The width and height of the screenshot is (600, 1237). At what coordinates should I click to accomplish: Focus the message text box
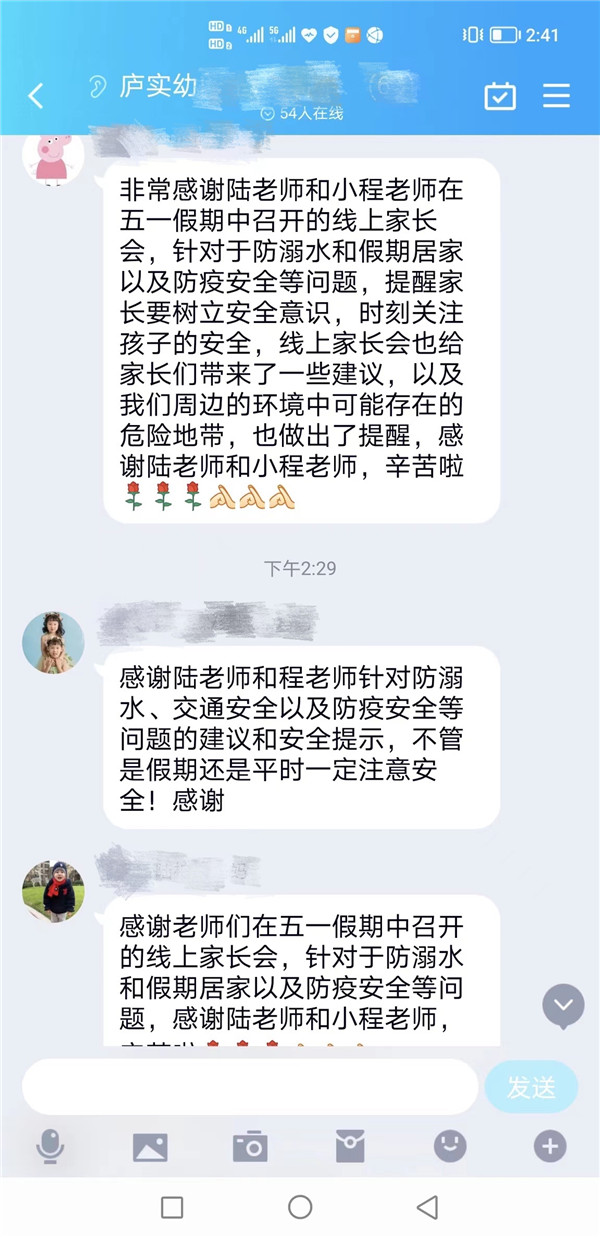pyautogui.click(x=250, y=1087)
